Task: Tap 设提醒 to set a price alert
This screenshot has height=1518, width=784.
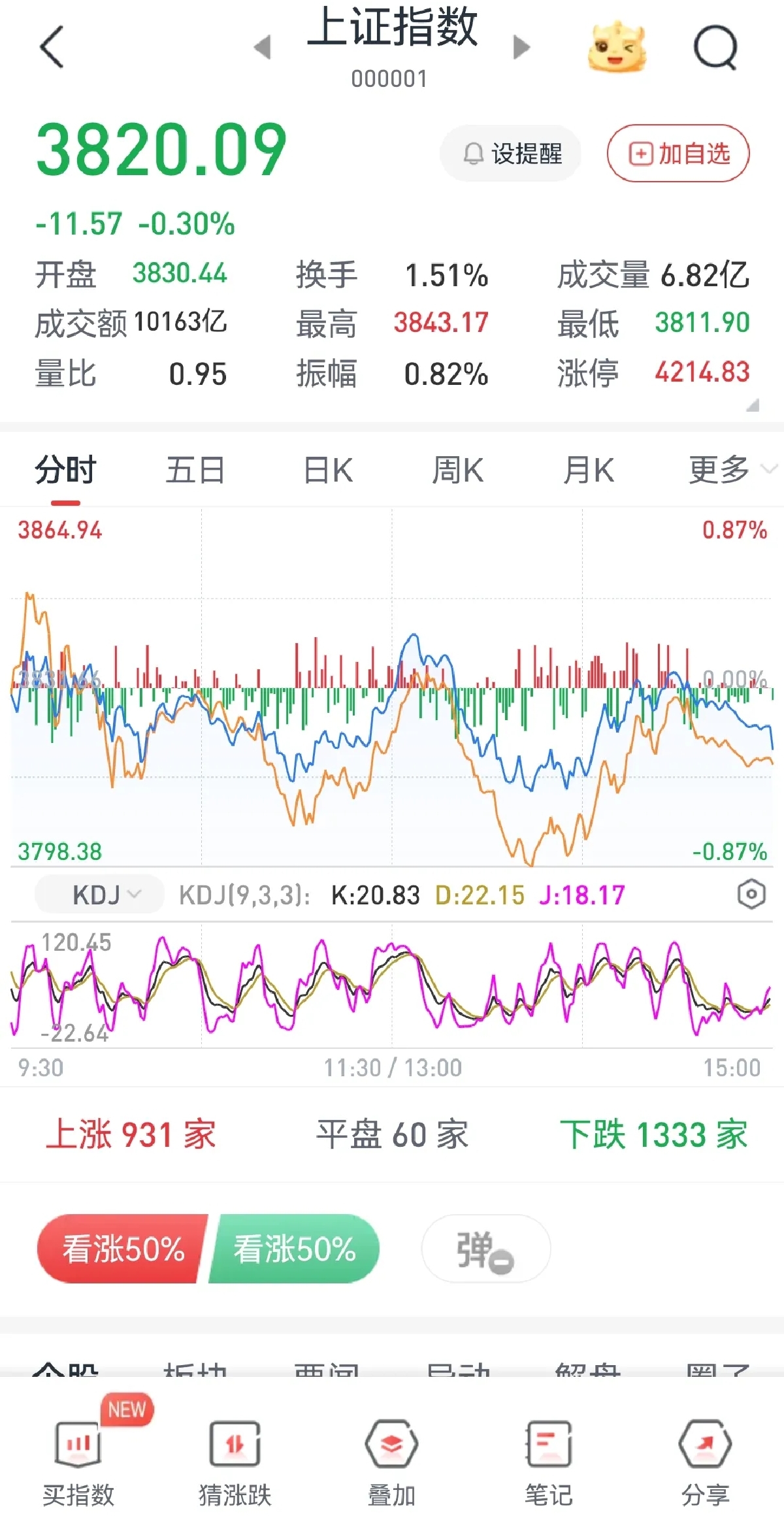Action: click(x=510, y=154)
